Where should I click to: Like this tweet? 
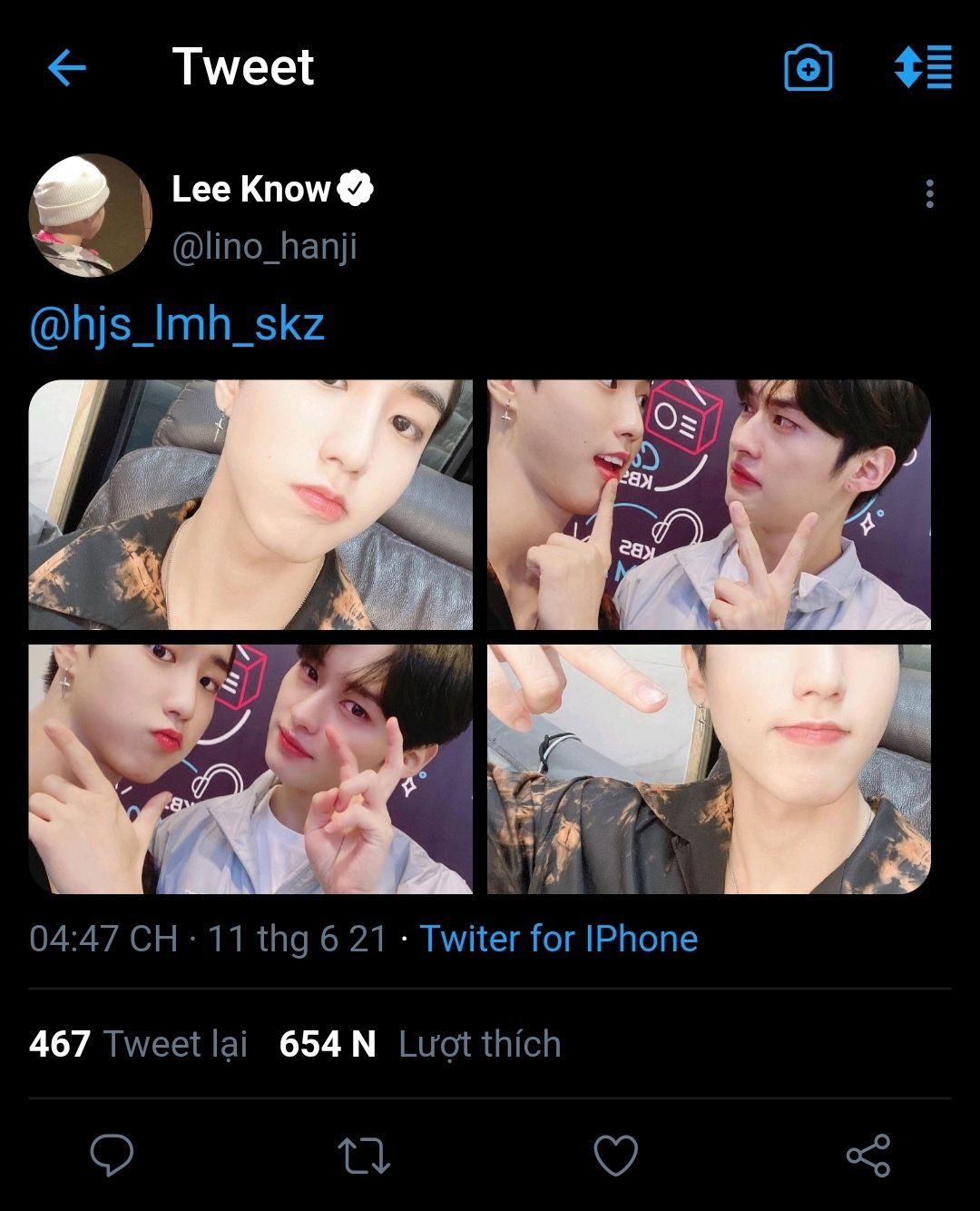click(x=615, y=1156)
